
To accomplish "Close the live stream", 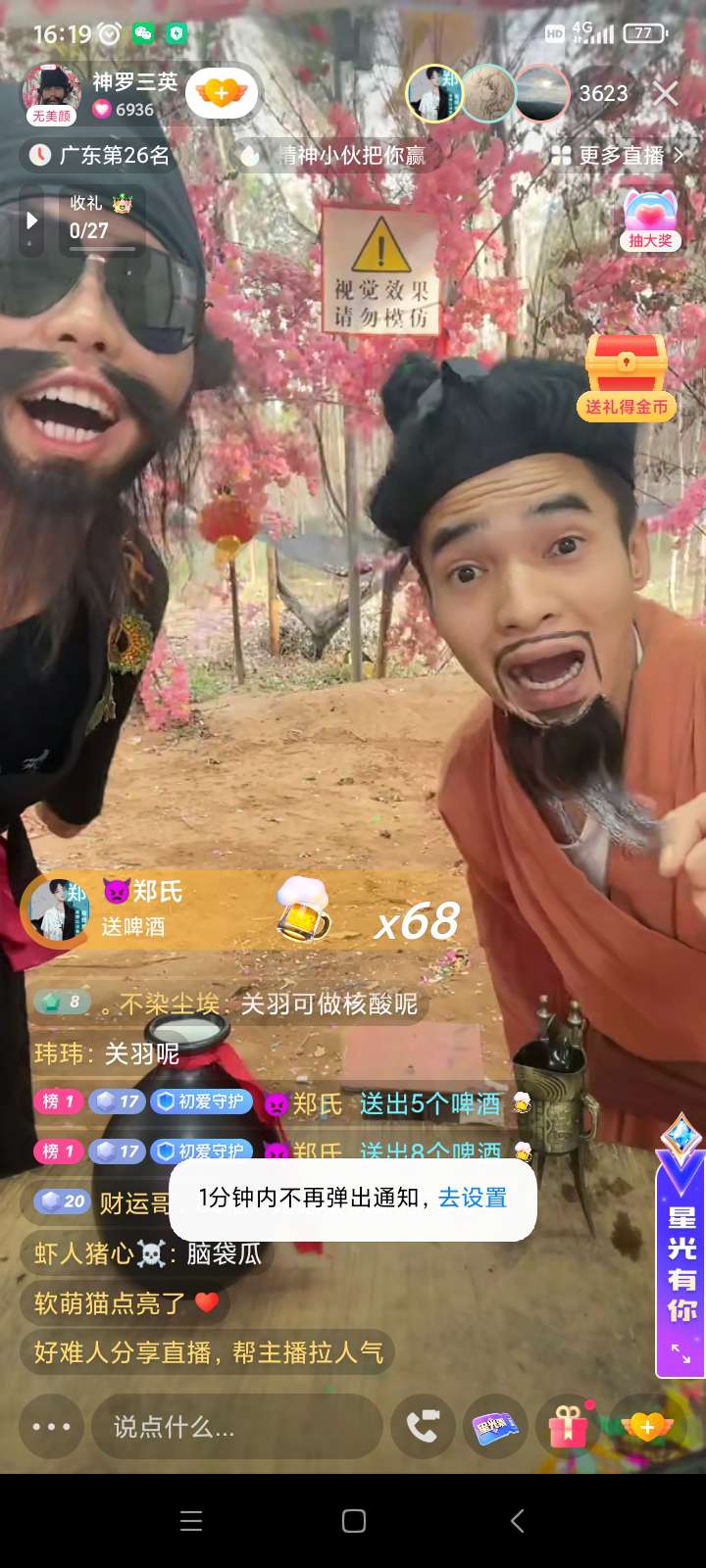I will 666,94.
